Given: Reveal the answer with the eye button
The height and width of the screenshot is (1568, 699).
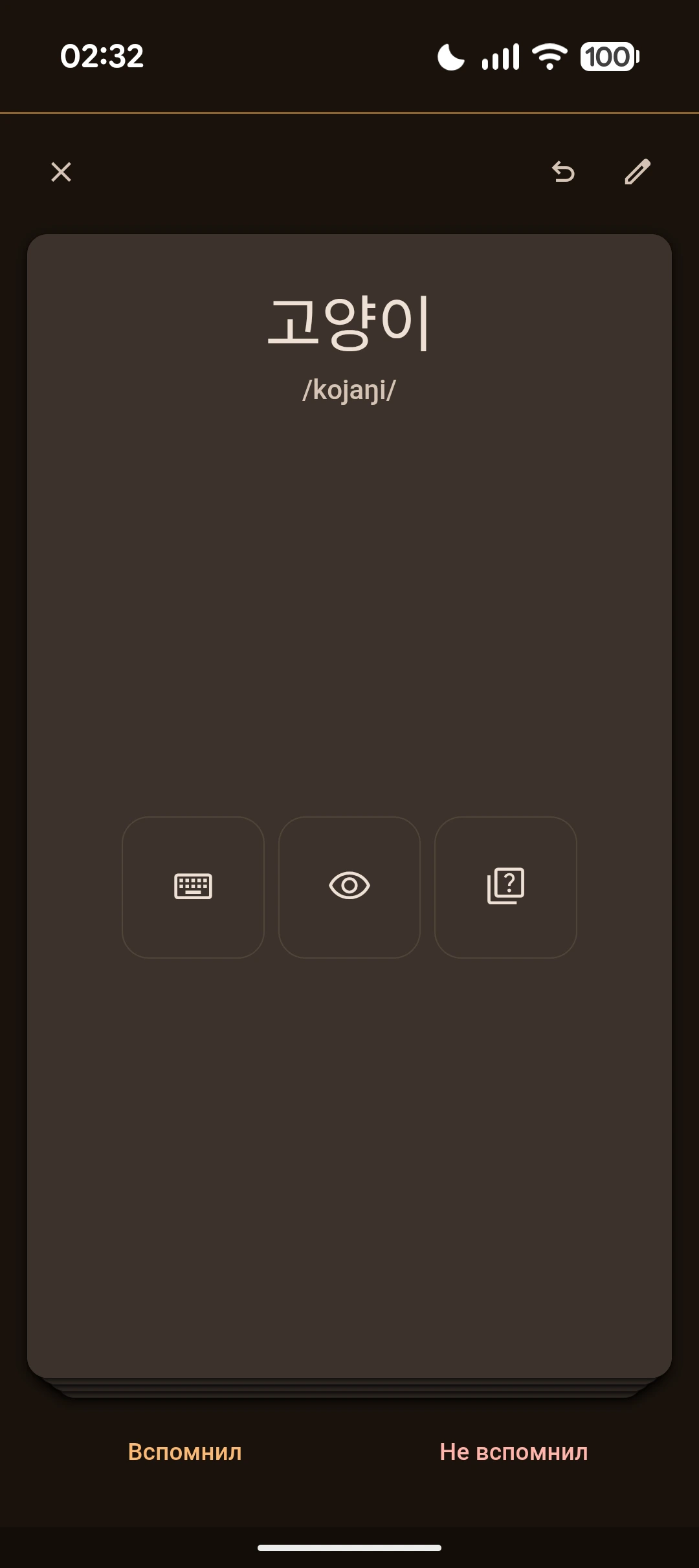Looking at the screenshot, I should coord(349,887).
